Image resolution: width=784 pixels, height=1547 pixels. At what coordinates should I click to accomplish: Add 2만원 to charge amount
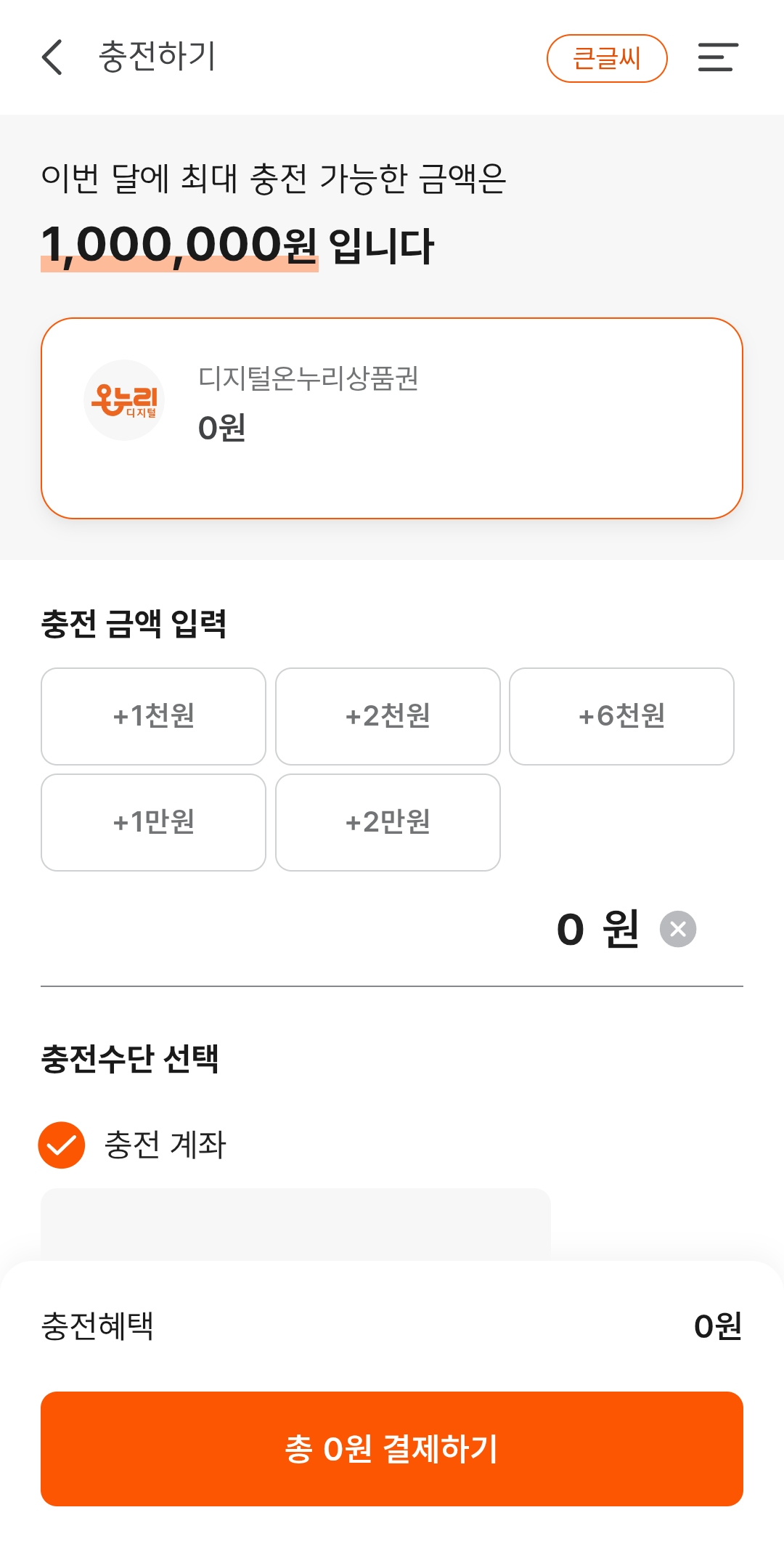point(387,821)
